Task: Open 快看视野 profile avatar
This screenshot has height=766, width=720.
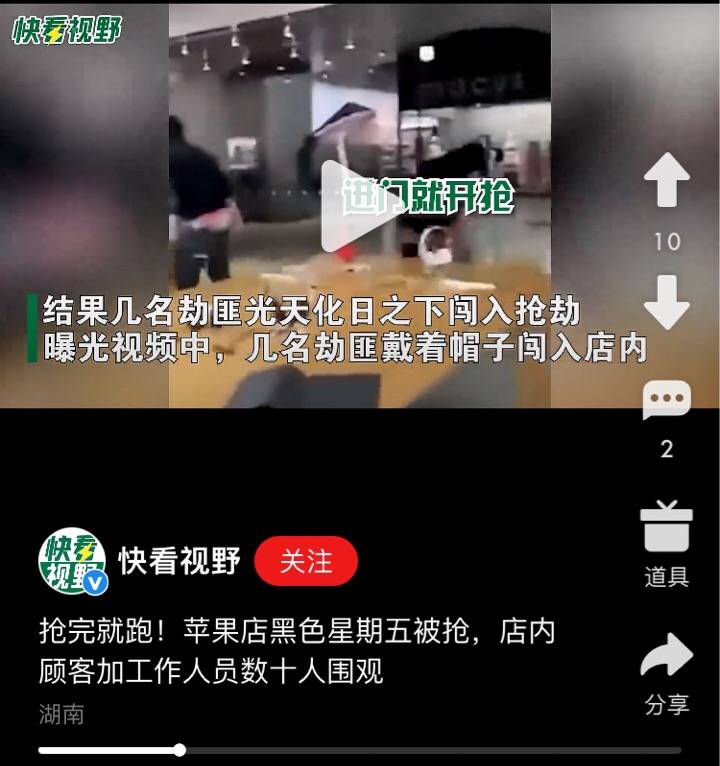Action: click(x=73, y=561)
